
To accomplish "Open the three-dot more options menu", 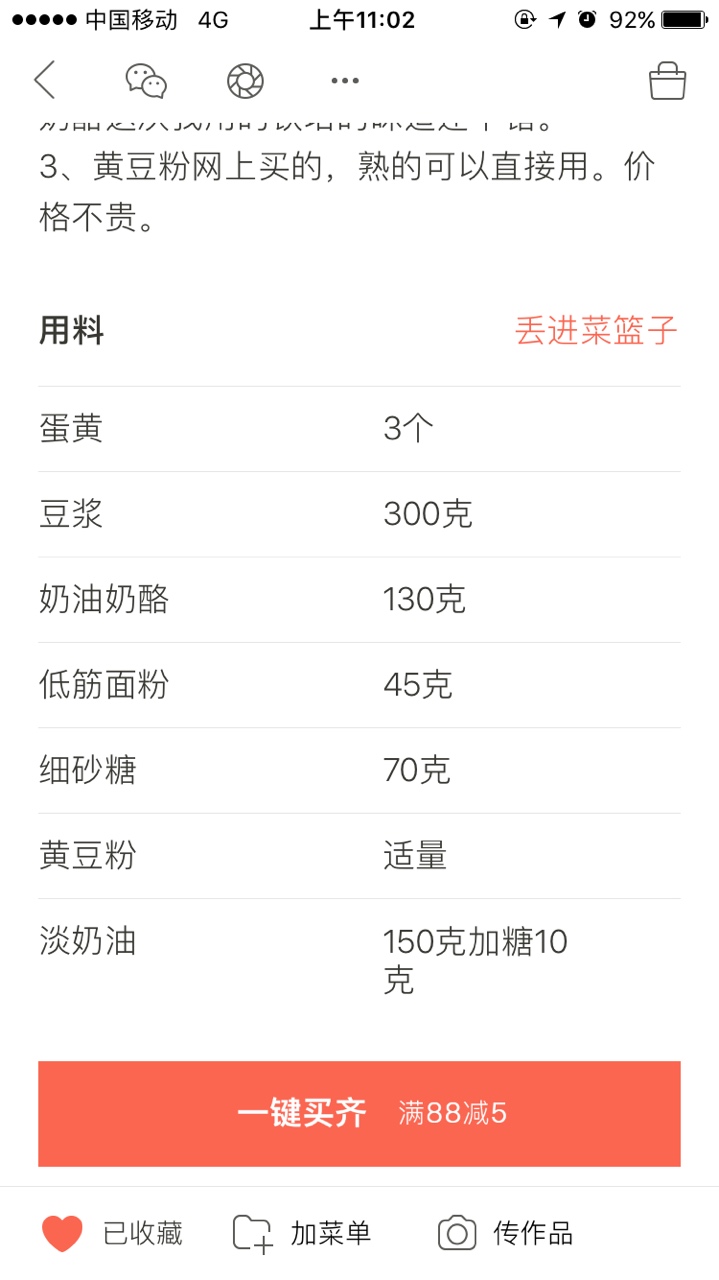I will coord(345,80).
